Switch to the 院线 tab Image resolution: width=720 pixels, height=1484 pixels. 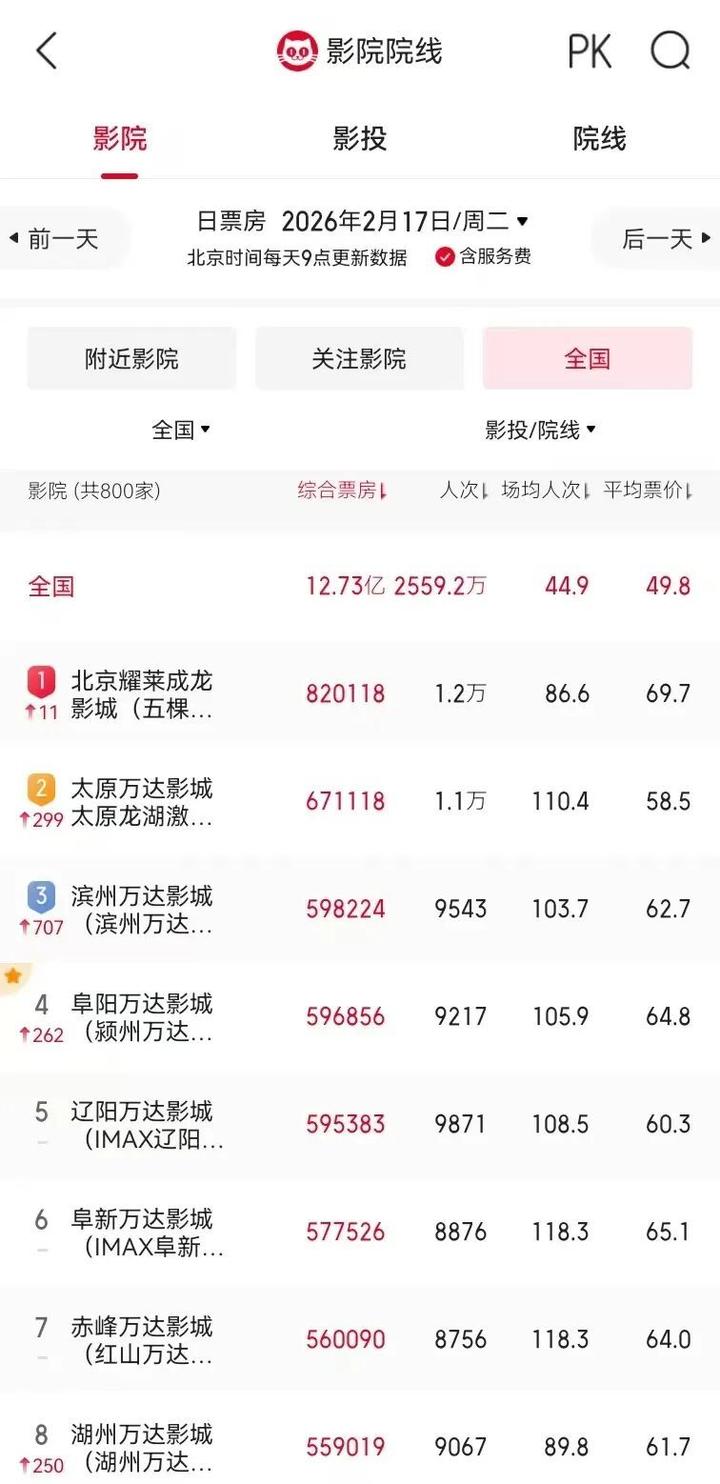pyautogui.click(x=599, y=138)
